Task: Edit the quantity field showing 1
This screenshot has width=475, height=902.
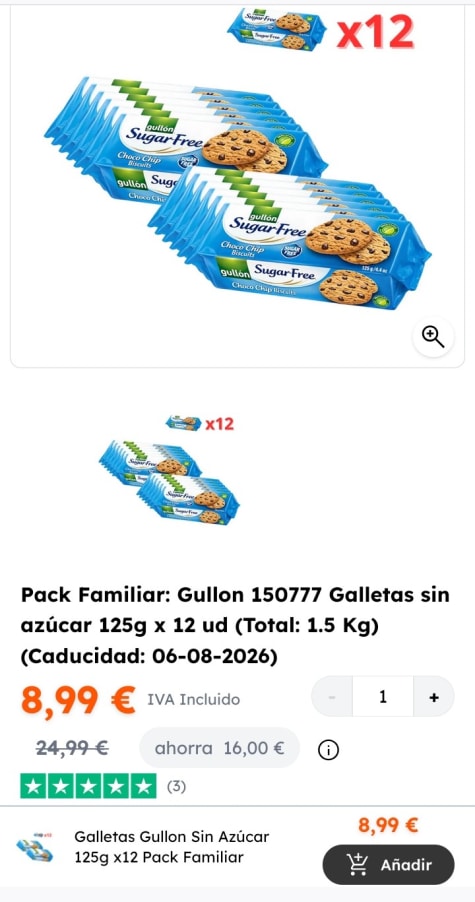Action: [383, 697]
